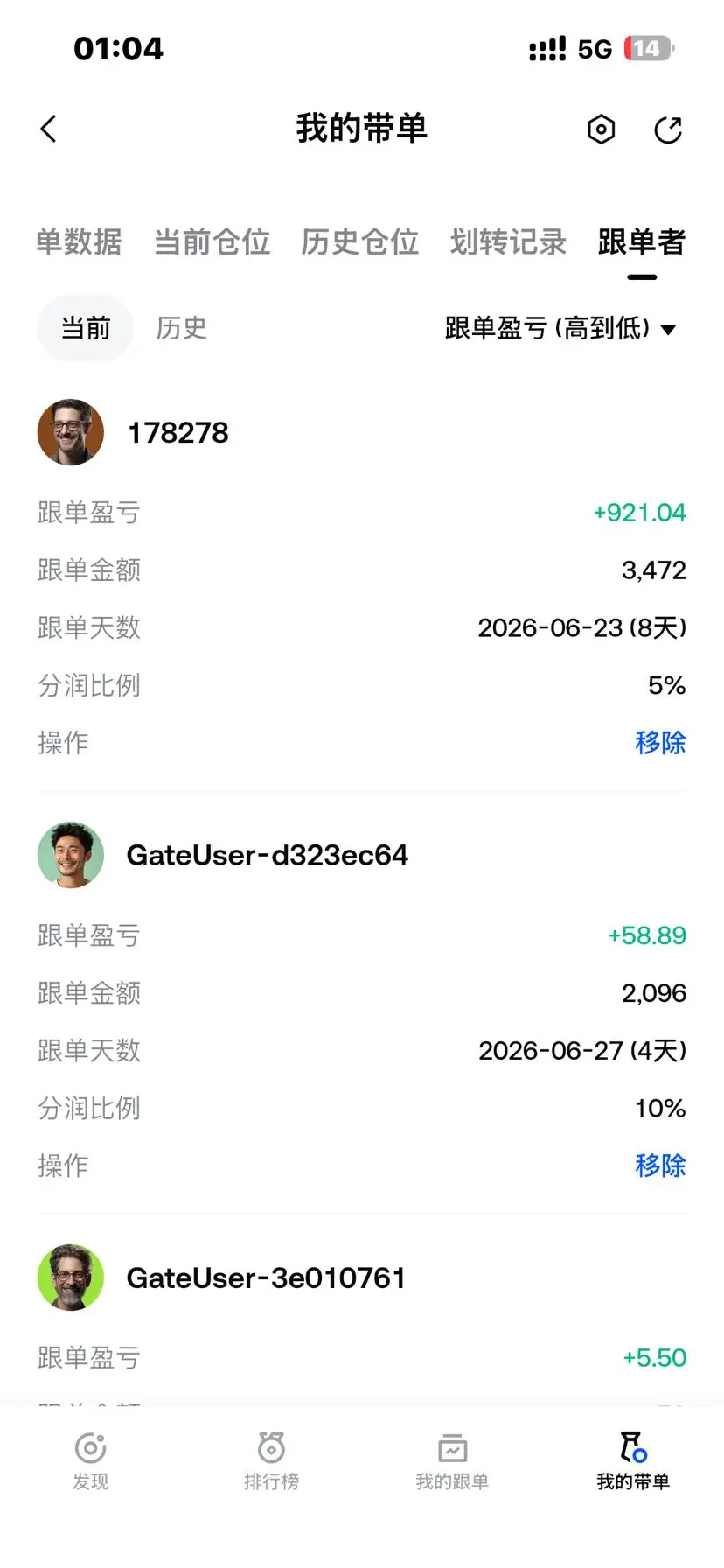Select the 当前 followers filter
Image resolution: width=724 pixels, height=1568 pixels.
click(85, 328)
